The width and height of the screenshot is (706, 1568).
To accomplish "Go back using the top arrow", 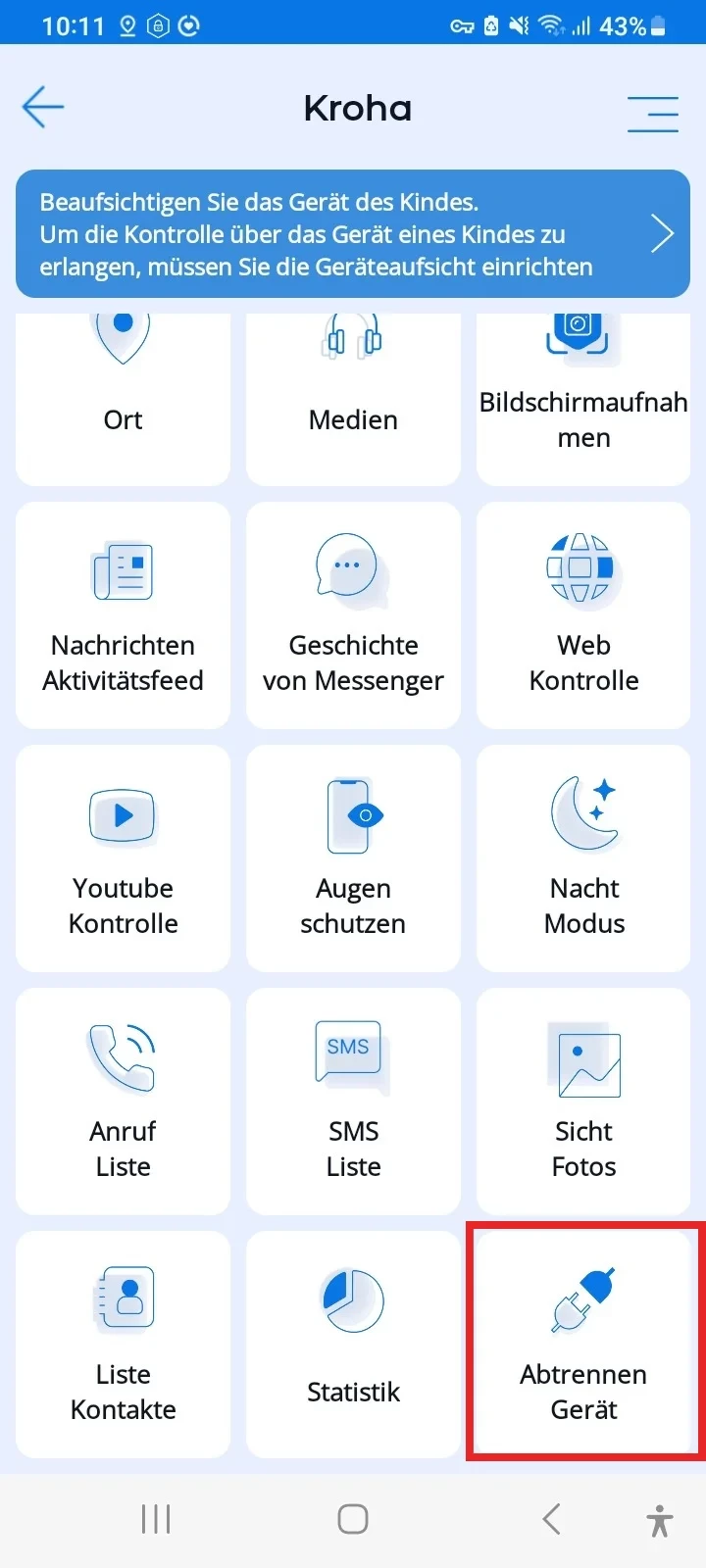I will (43, 107).
